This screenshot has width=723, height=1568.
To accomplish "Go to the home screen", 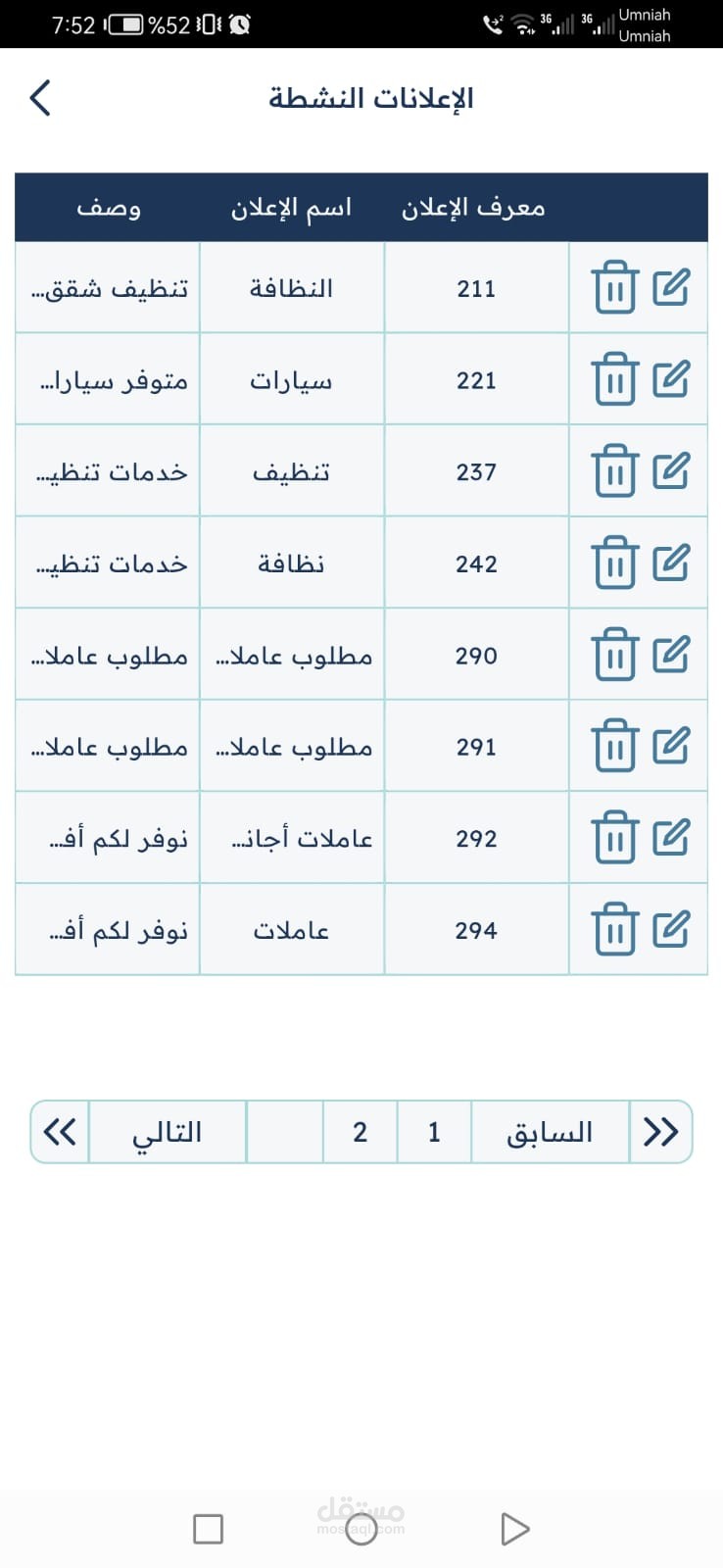I will tap(361, 1529).
